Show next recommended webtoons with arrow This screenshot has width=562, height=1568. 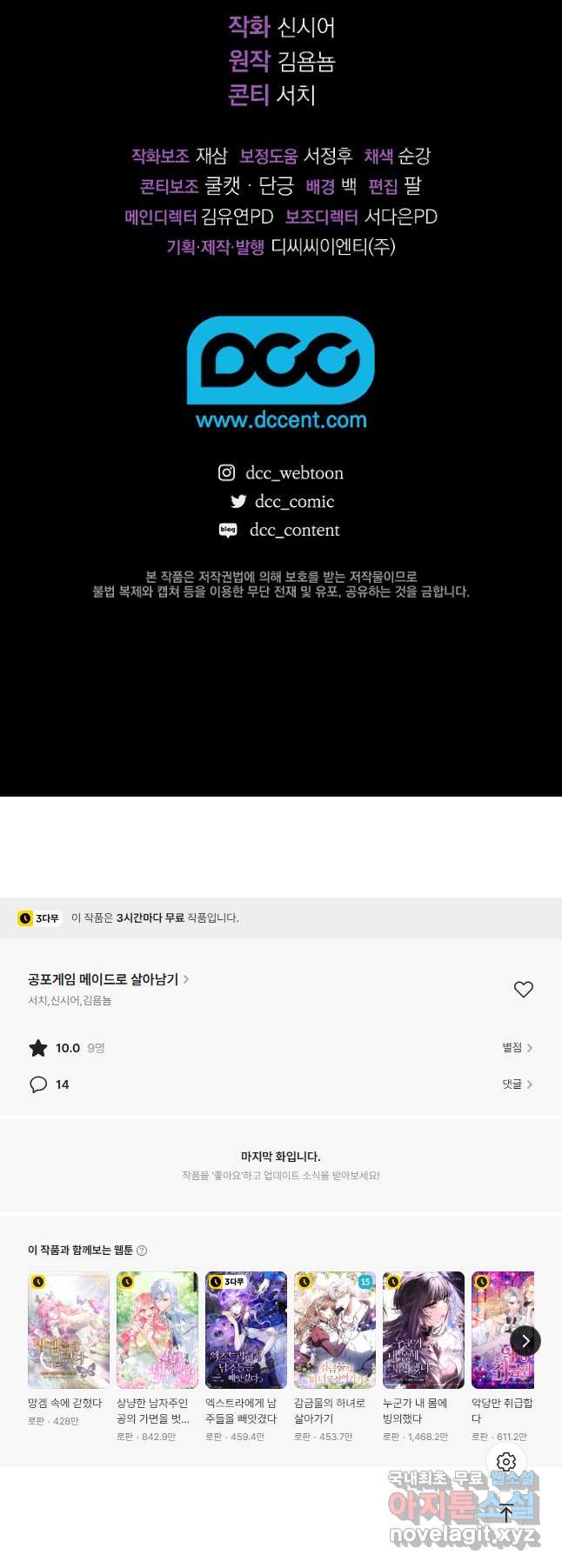click(525, 1340)
